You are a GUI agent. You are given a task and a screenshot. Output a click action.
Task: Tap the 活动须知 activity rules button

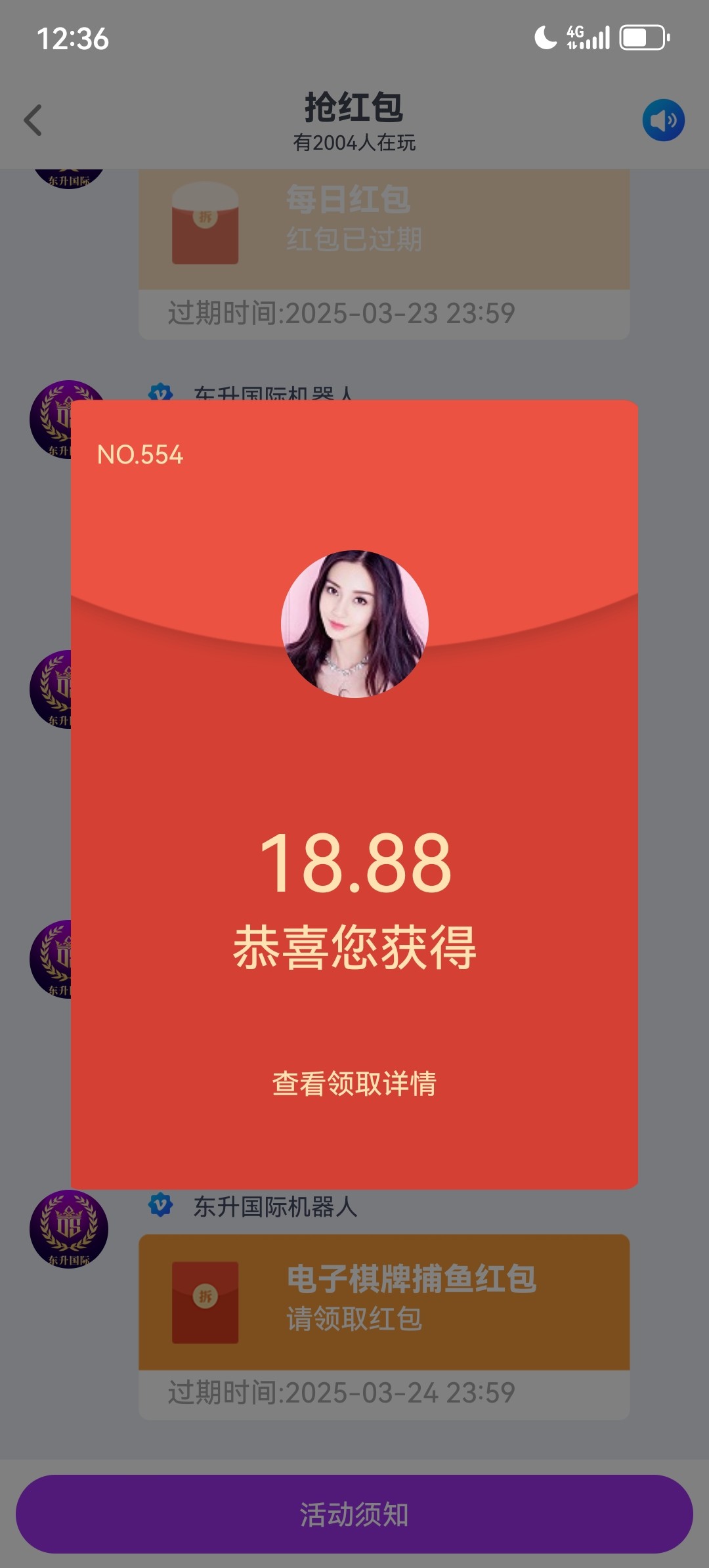click(354, 1514)
